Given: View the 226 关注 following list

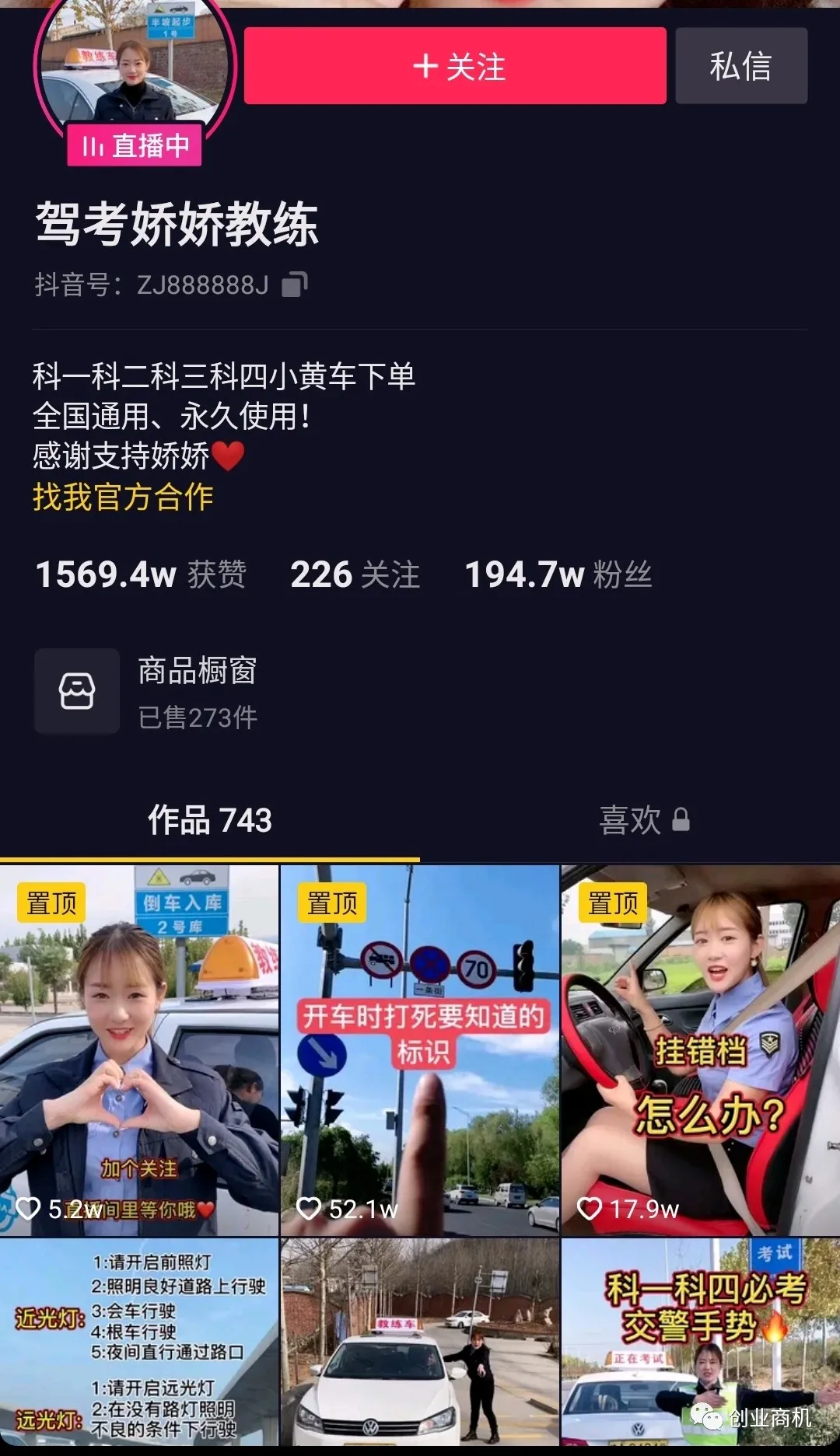Looking at the screenshot, I should (355, 575).
